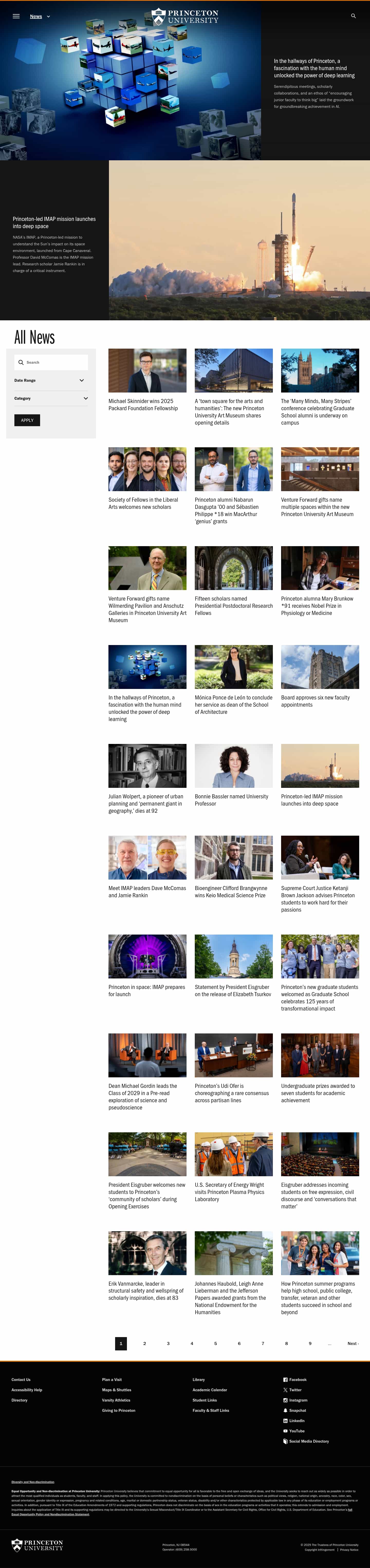Go to page 2 of news
370x1568 pixels.
click(x=144, y=1343)
